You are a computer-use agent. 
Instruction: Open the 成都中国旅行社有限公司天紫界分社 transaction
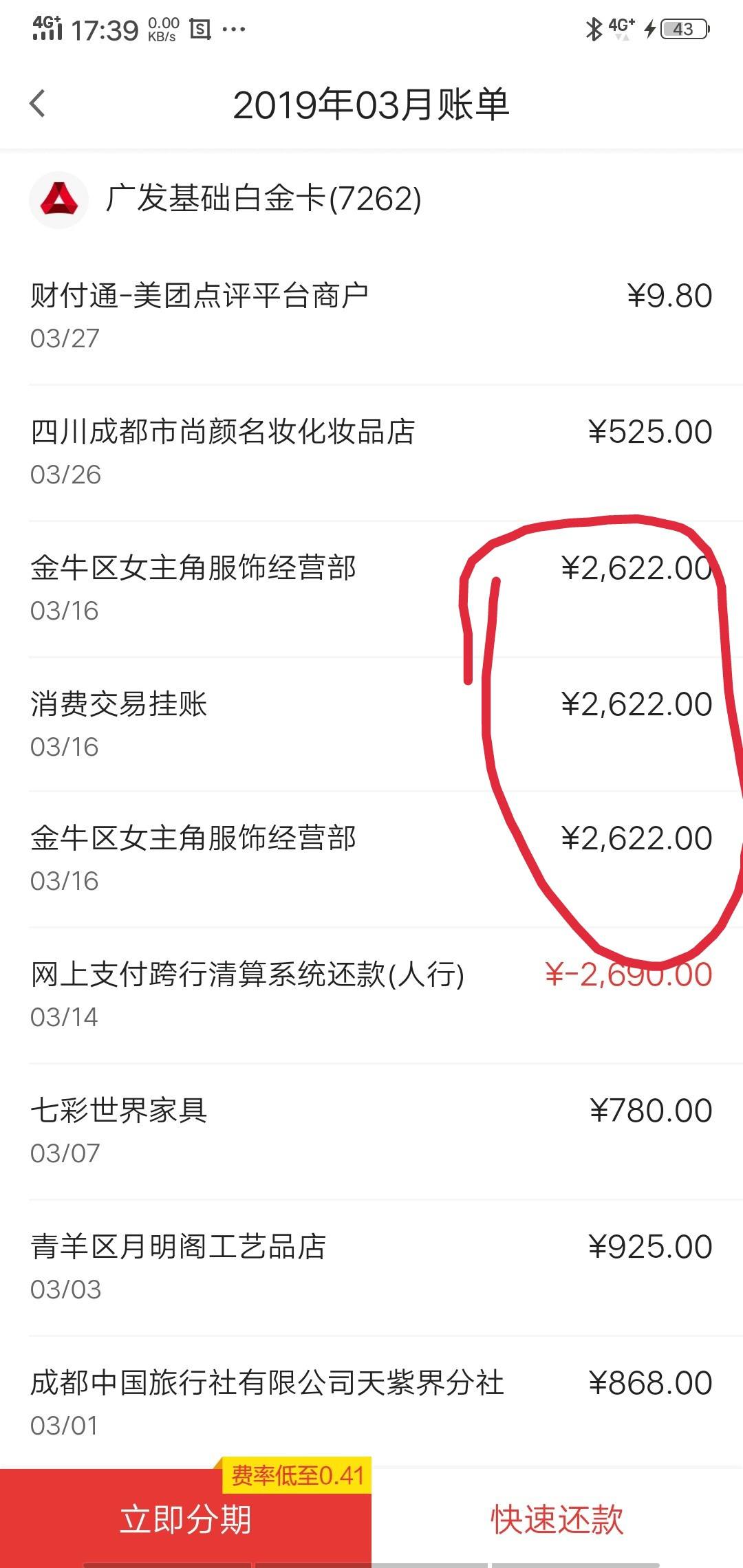[x=371, y=1402]
